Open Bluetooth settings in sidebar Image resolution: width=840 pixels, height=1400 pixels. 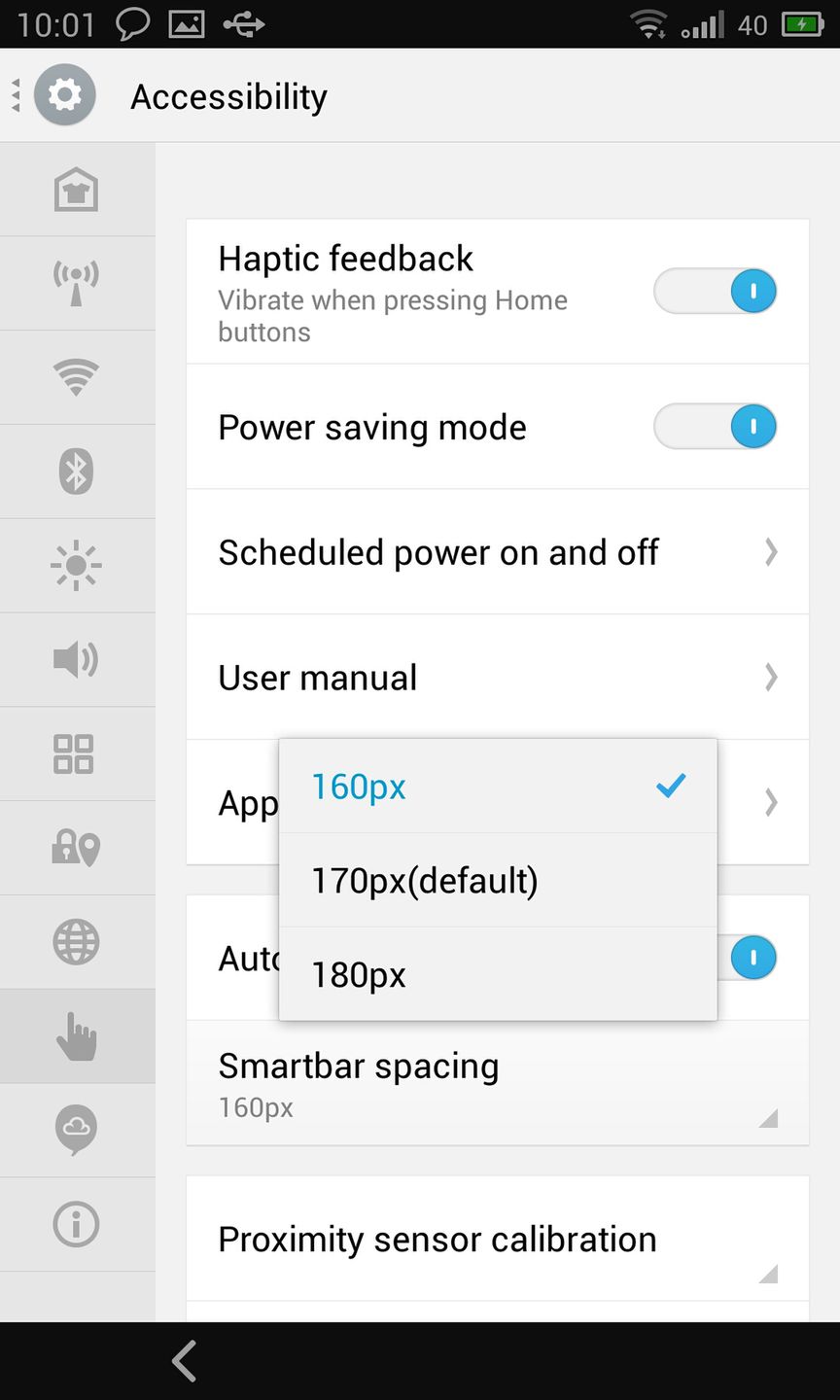[76, 472]
